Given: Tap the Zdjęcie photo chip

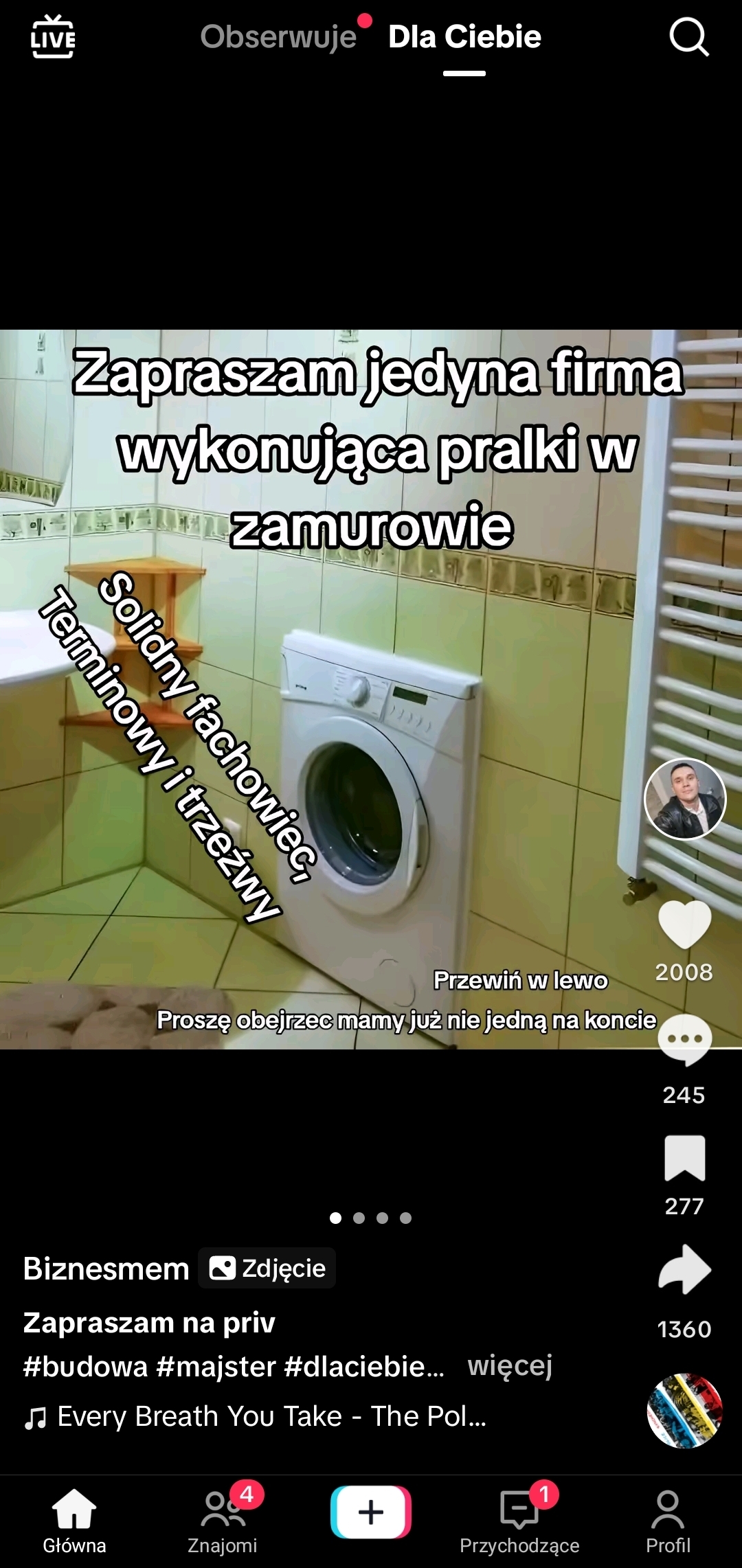Looking at the screenshot, I should (267, 1268).
